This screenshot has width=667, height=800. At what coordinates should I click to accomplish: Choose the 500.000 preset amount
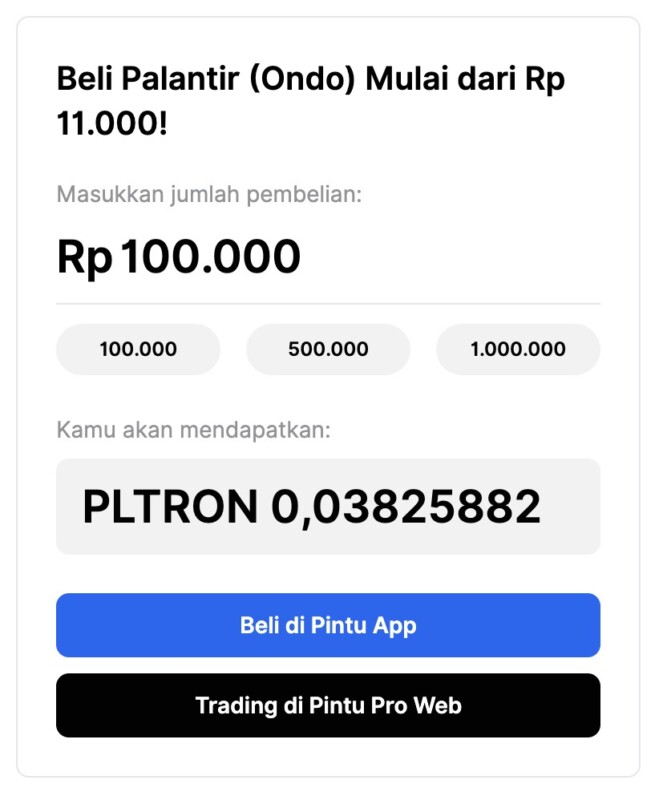(x=328, y=349)
